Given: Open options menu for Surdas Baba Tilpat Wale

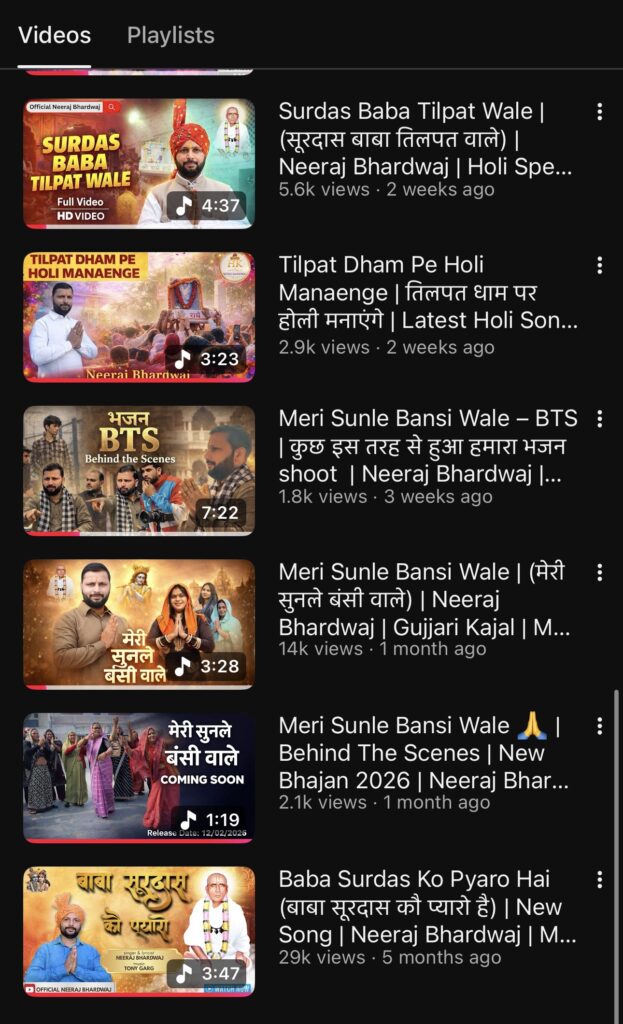Looking at the screenshot, I should click(x=599, y=112).
